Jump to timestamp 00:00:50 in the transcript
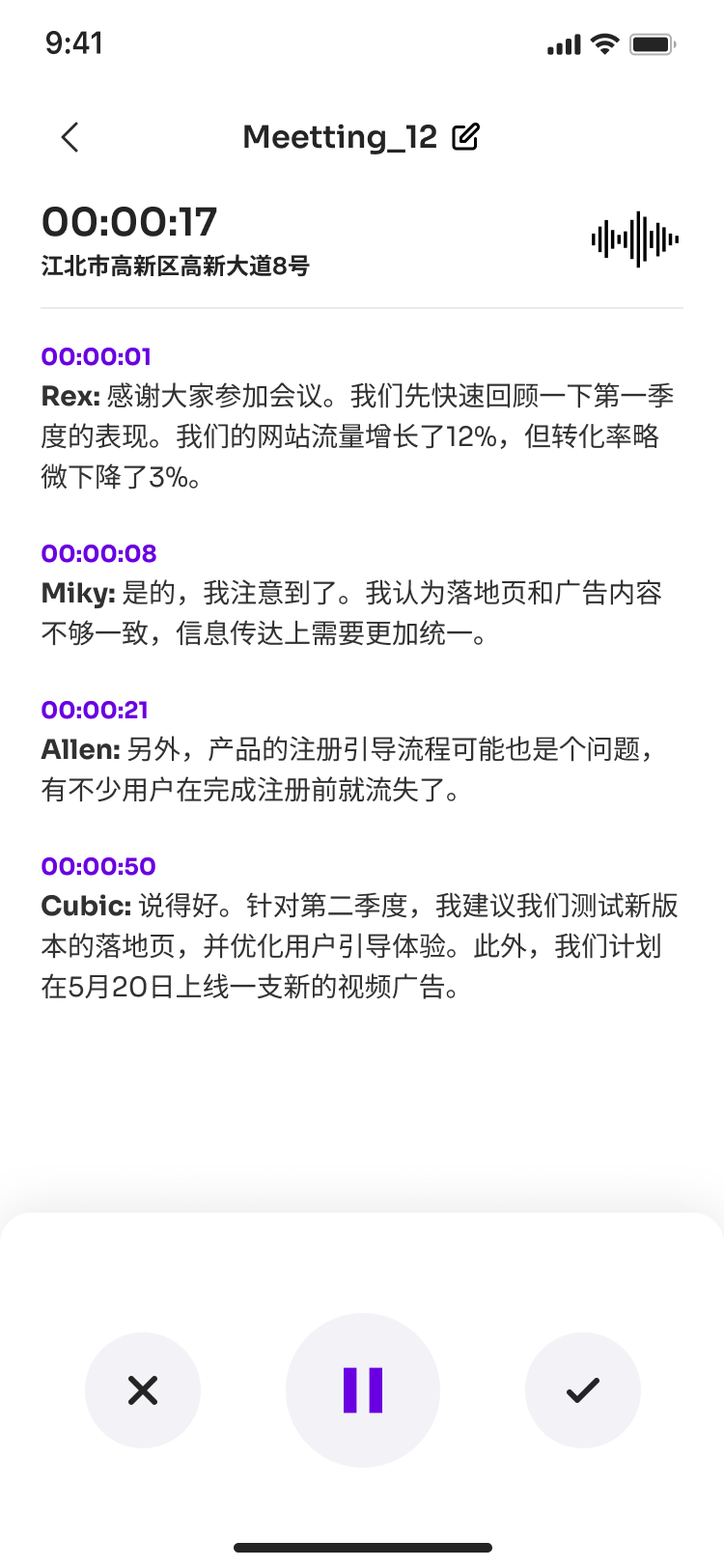Viewport: 724px width, 1568px height. (x=97, y=866)
